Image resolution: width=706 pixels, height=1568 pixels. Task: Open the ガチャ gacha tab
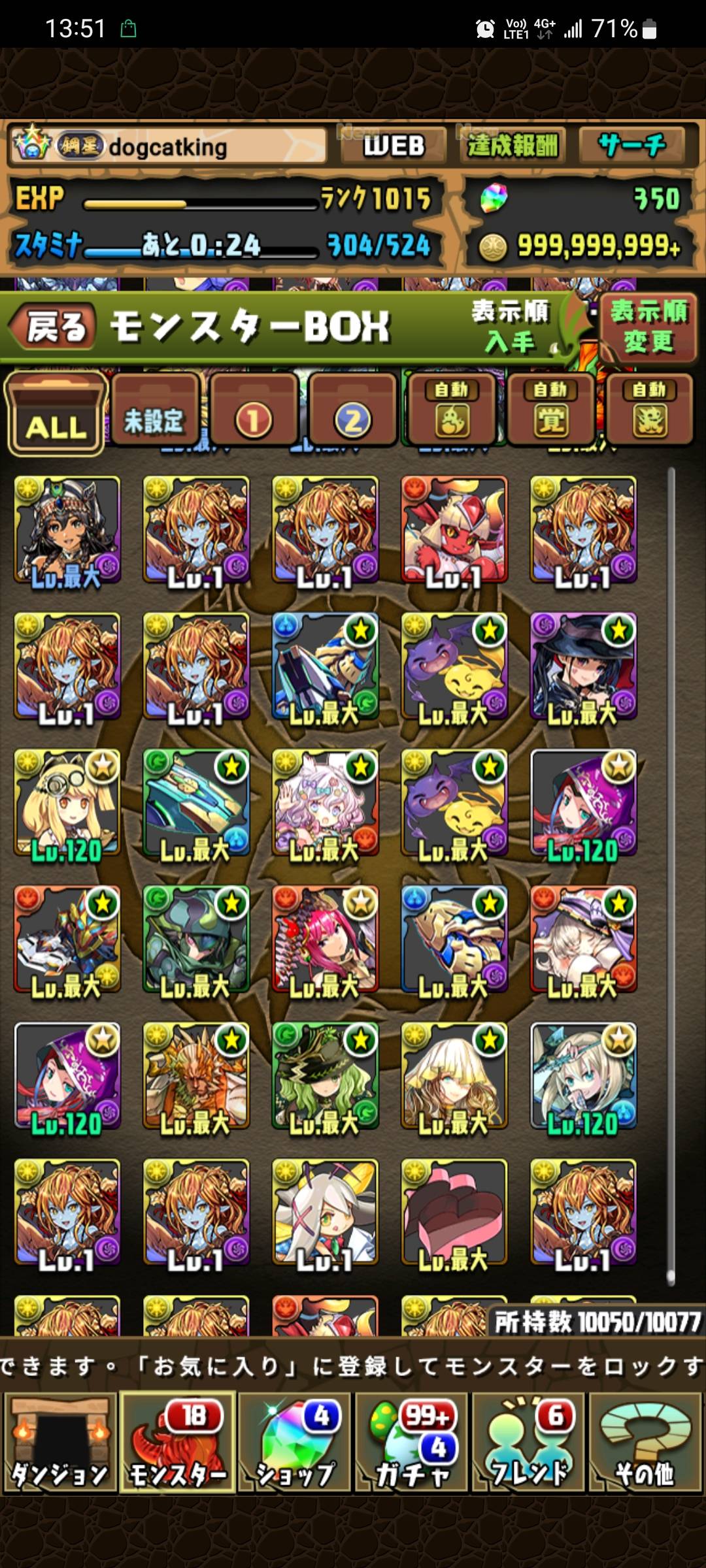pyautogui.click(x=412, y=1442)
